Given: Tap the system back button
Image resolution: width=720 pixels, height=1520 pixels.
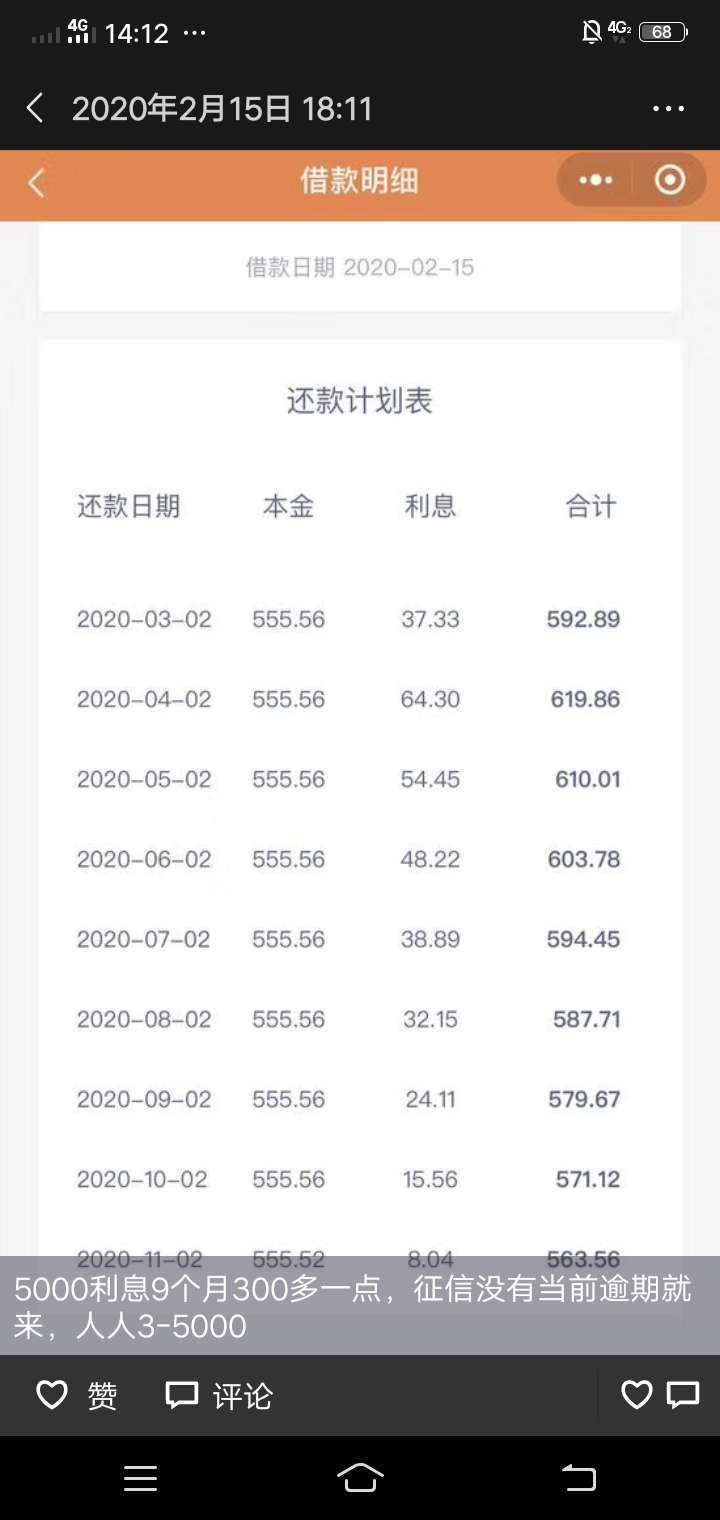Looking at the screenshot, I should 579,1478.
